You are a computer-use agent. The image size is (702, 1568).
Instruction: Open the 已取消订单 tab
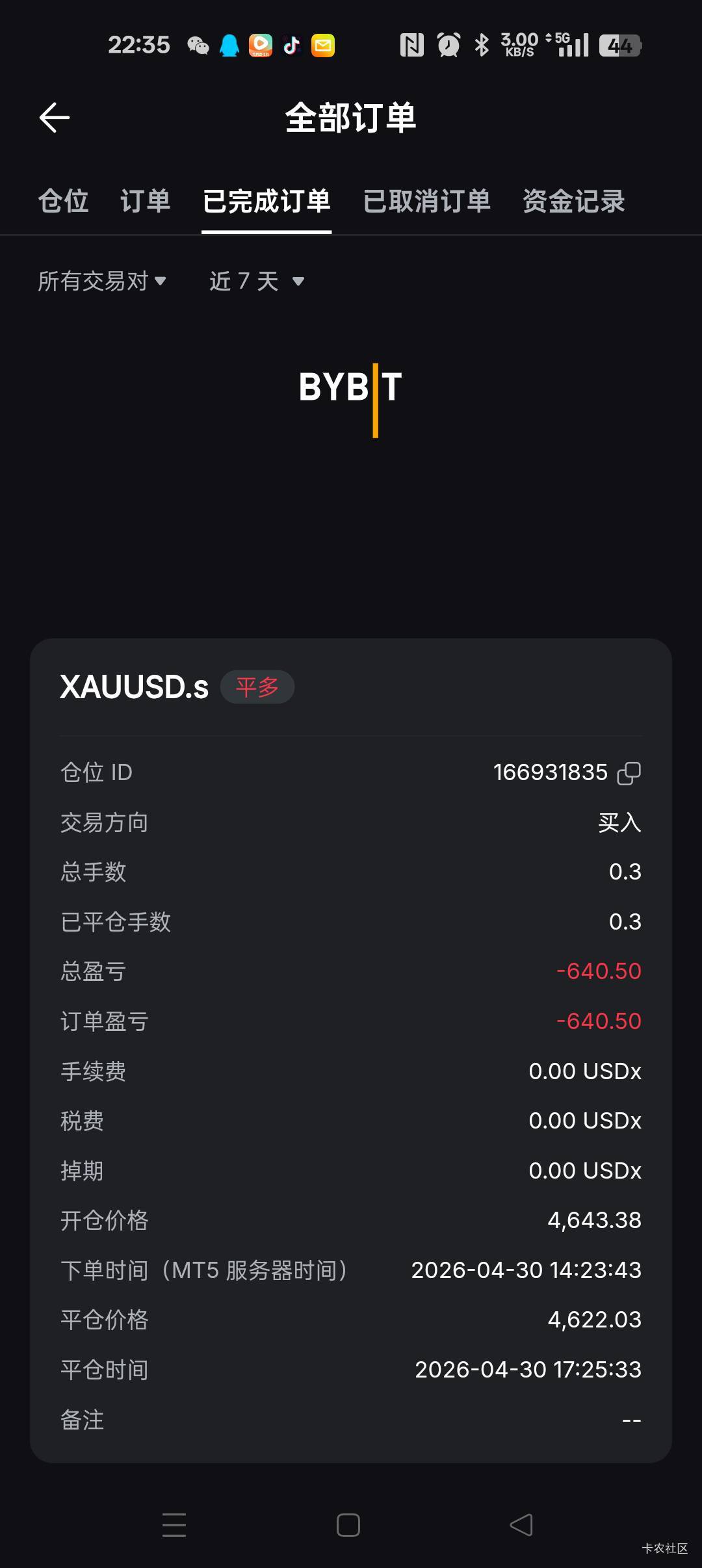coord(426,201)
